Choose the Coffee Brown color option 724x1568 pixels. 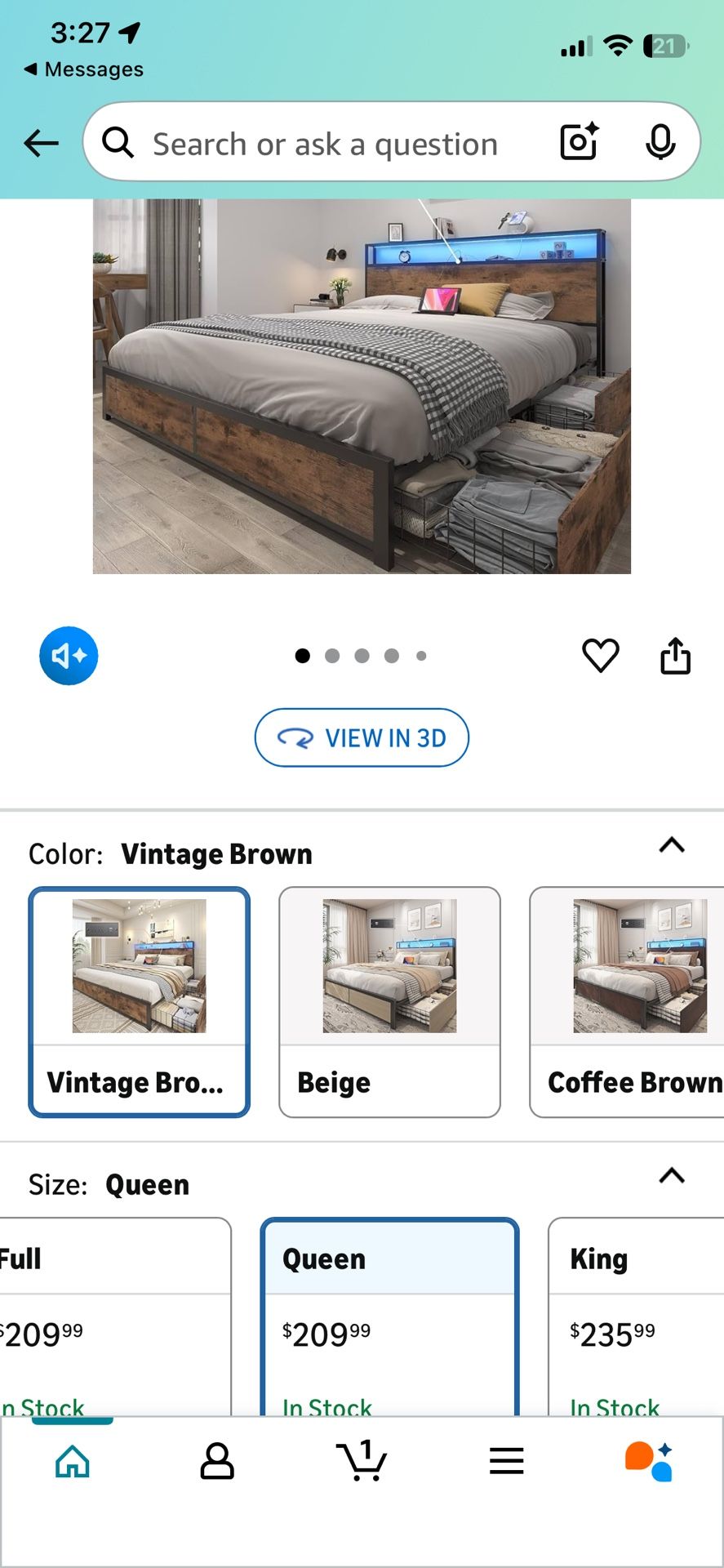629,1001
